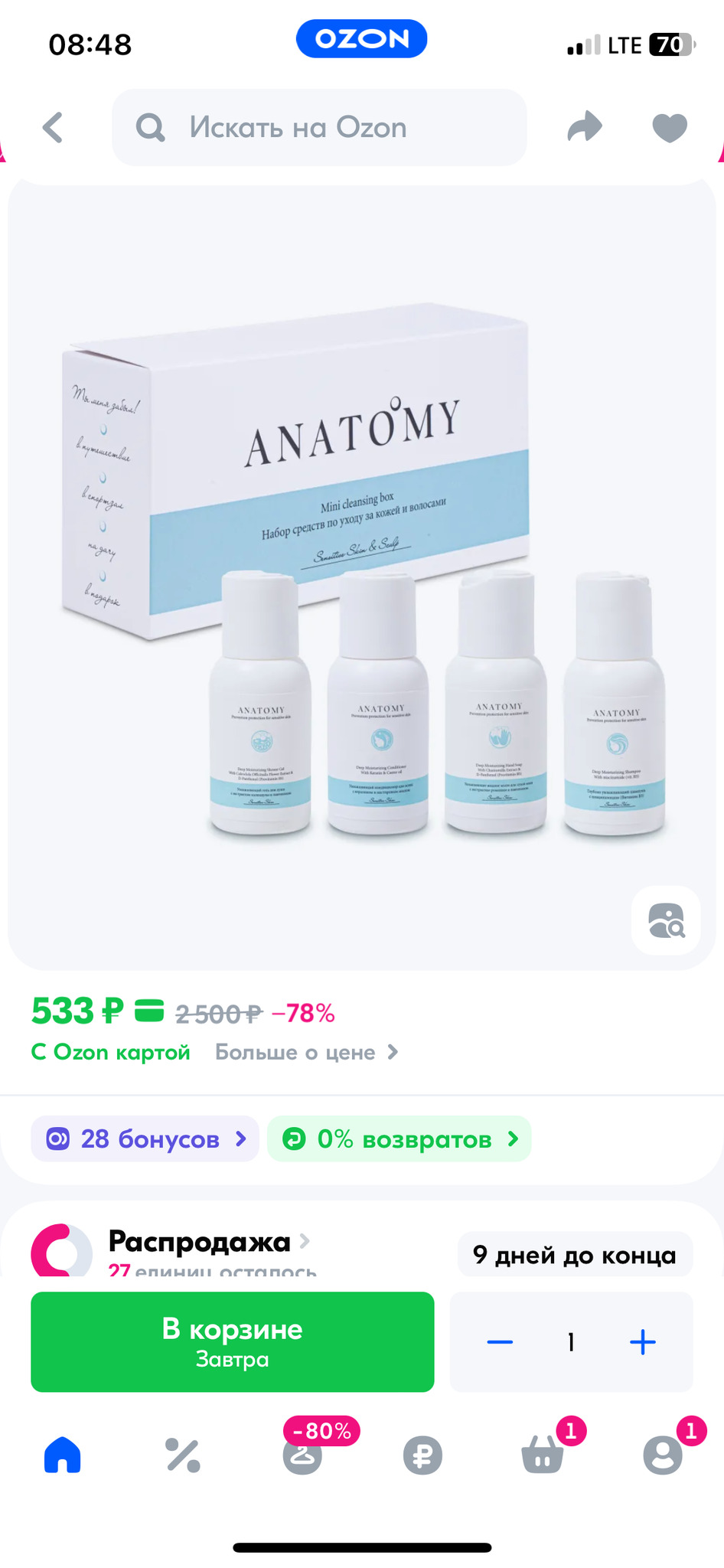724x1568 pixels.
Task: Switch to the Home tab
Action: click(x=63, y=1455)
